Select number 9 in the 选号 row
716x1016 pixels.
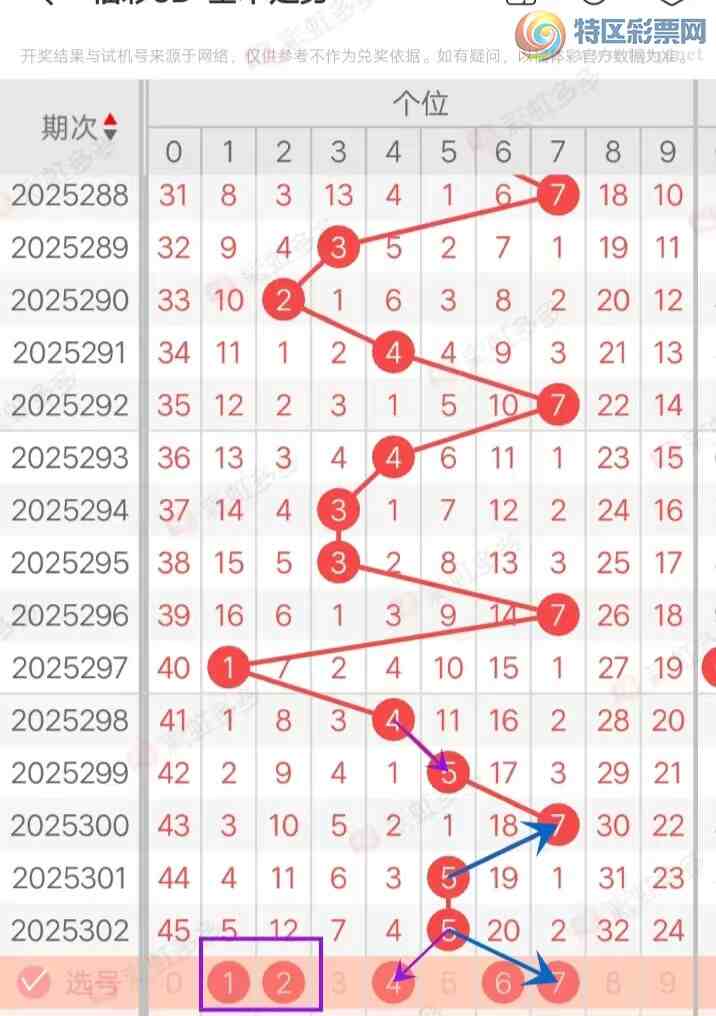pos(668,984)
